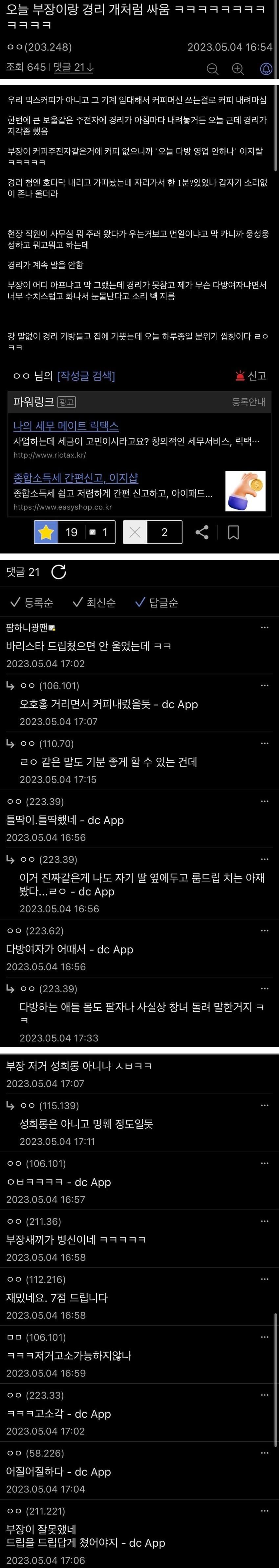Downvote the post with the X button
Image resolution: width=279 pixels, height=1568 pixels.
135,533
